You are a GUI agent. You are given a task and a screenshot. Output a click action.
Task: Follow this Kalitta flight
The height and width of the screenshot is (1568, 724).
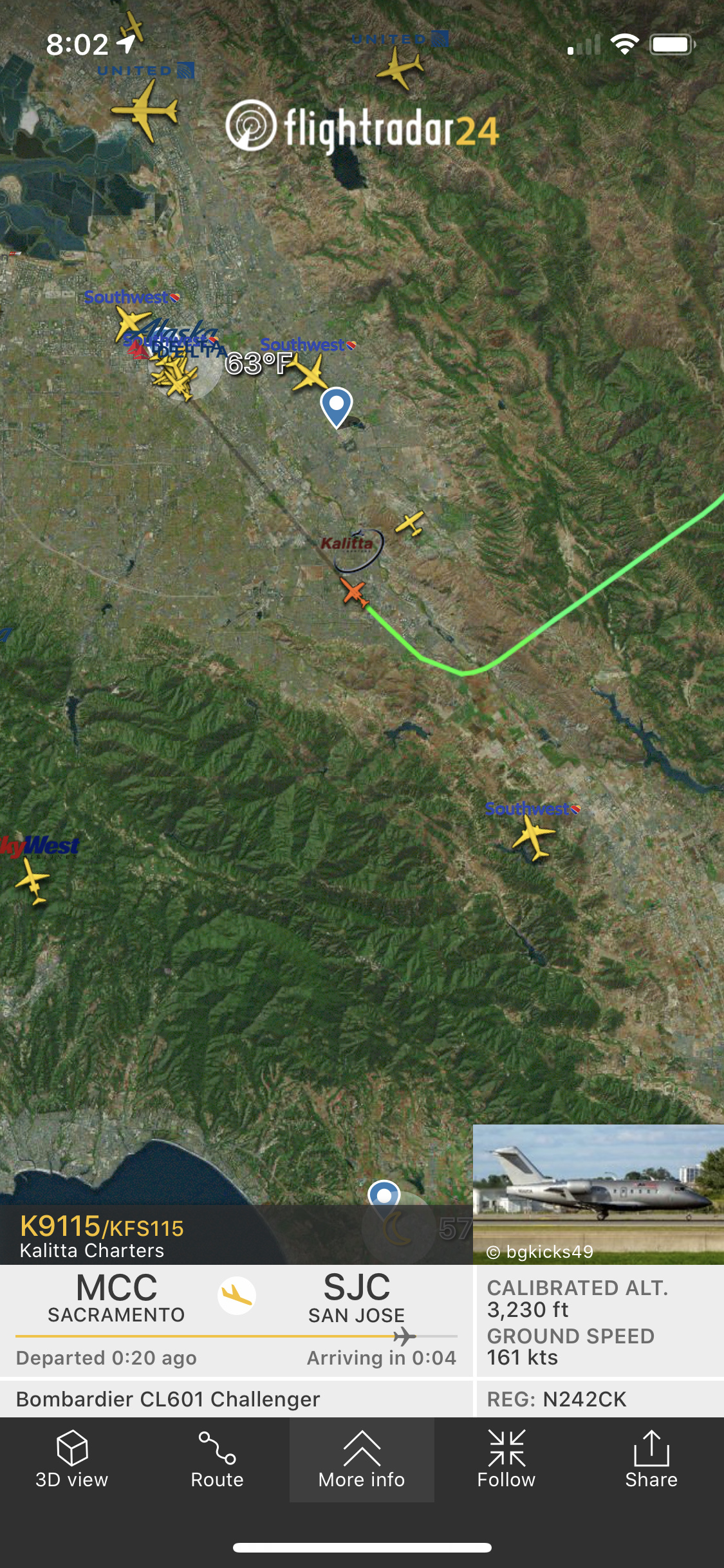click(x=506, y=1460)
